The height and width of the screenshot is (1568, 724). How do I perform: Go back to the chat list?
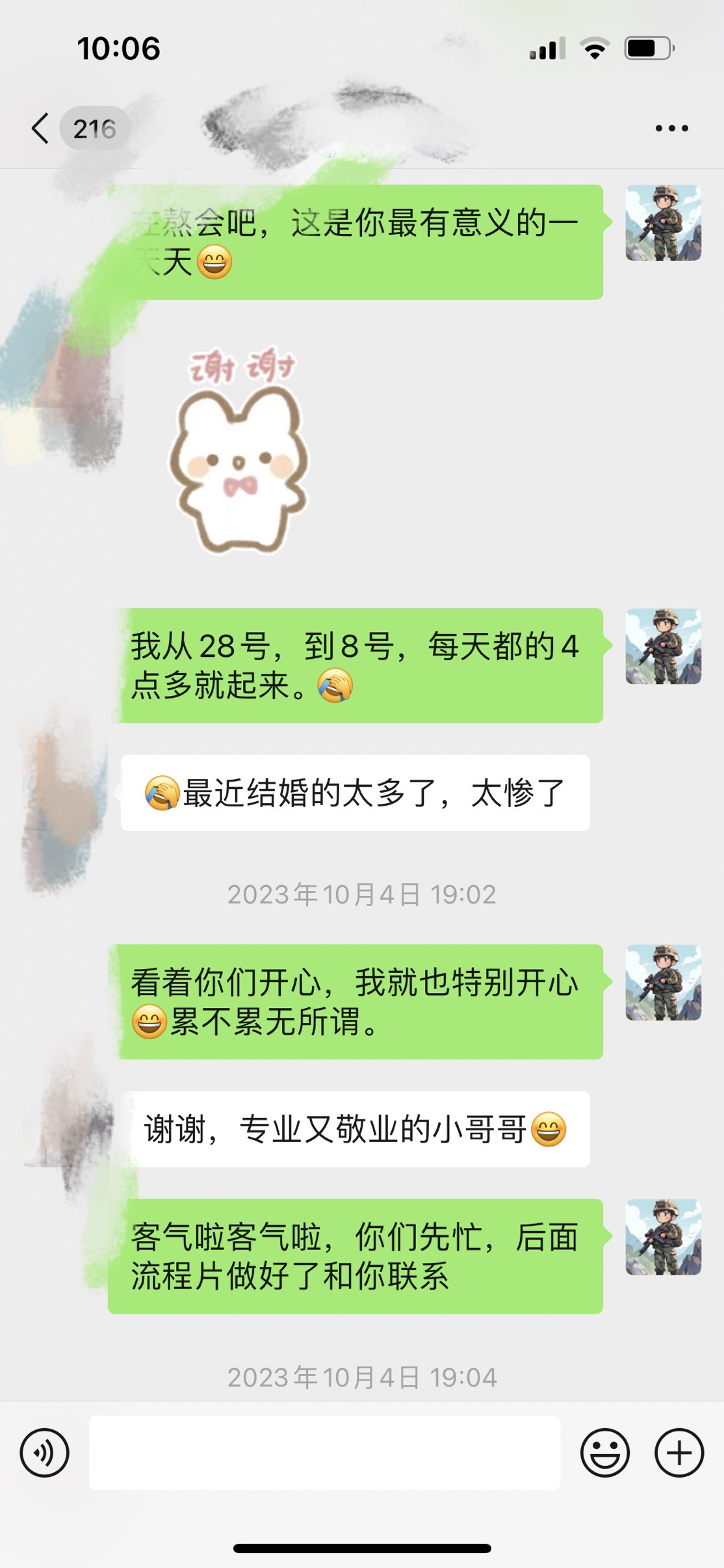point(40,128)
